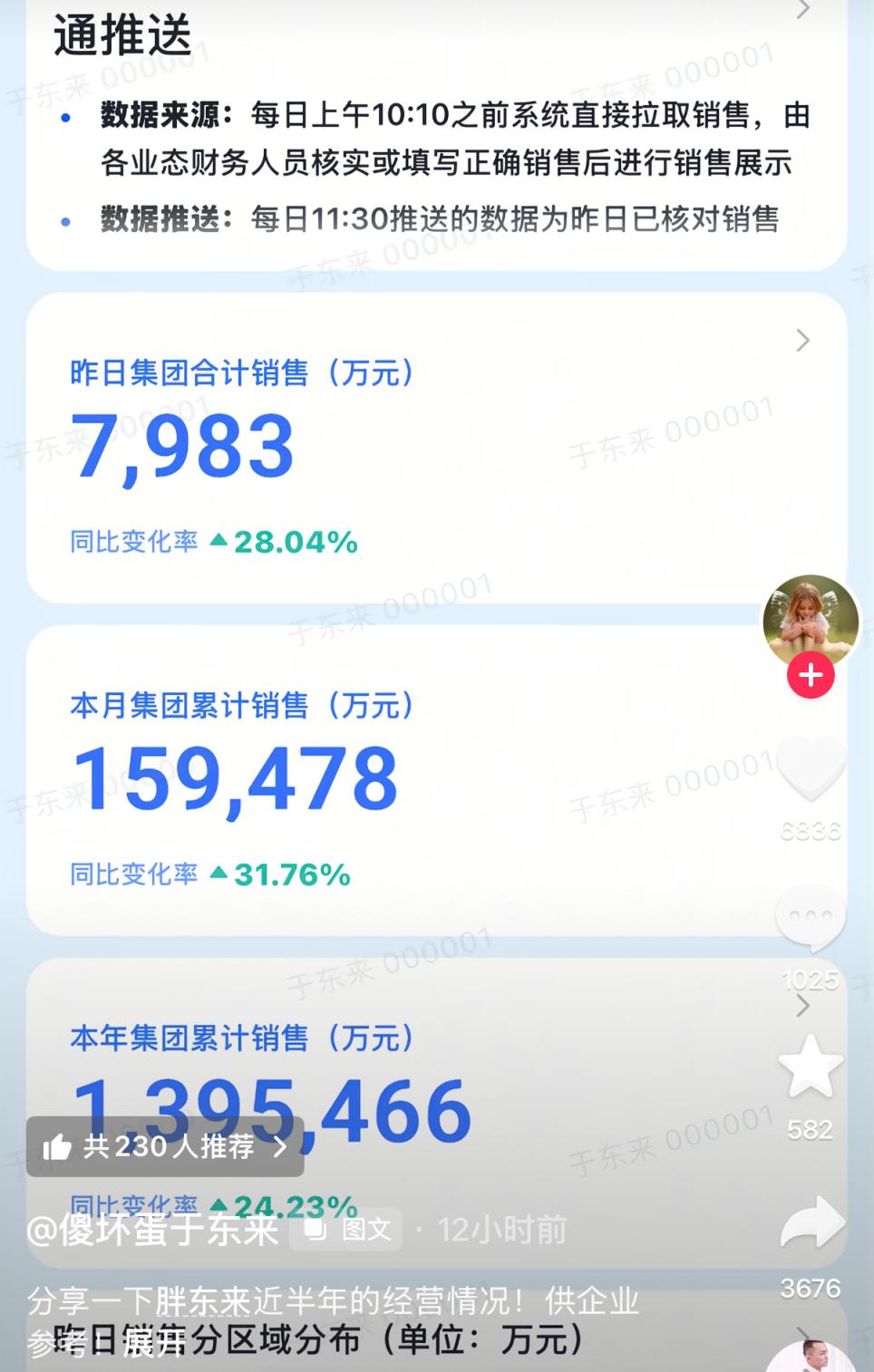Open the author's profile avatar
The width and height of the screenshot is (874, 1372).
click(811, 623)
